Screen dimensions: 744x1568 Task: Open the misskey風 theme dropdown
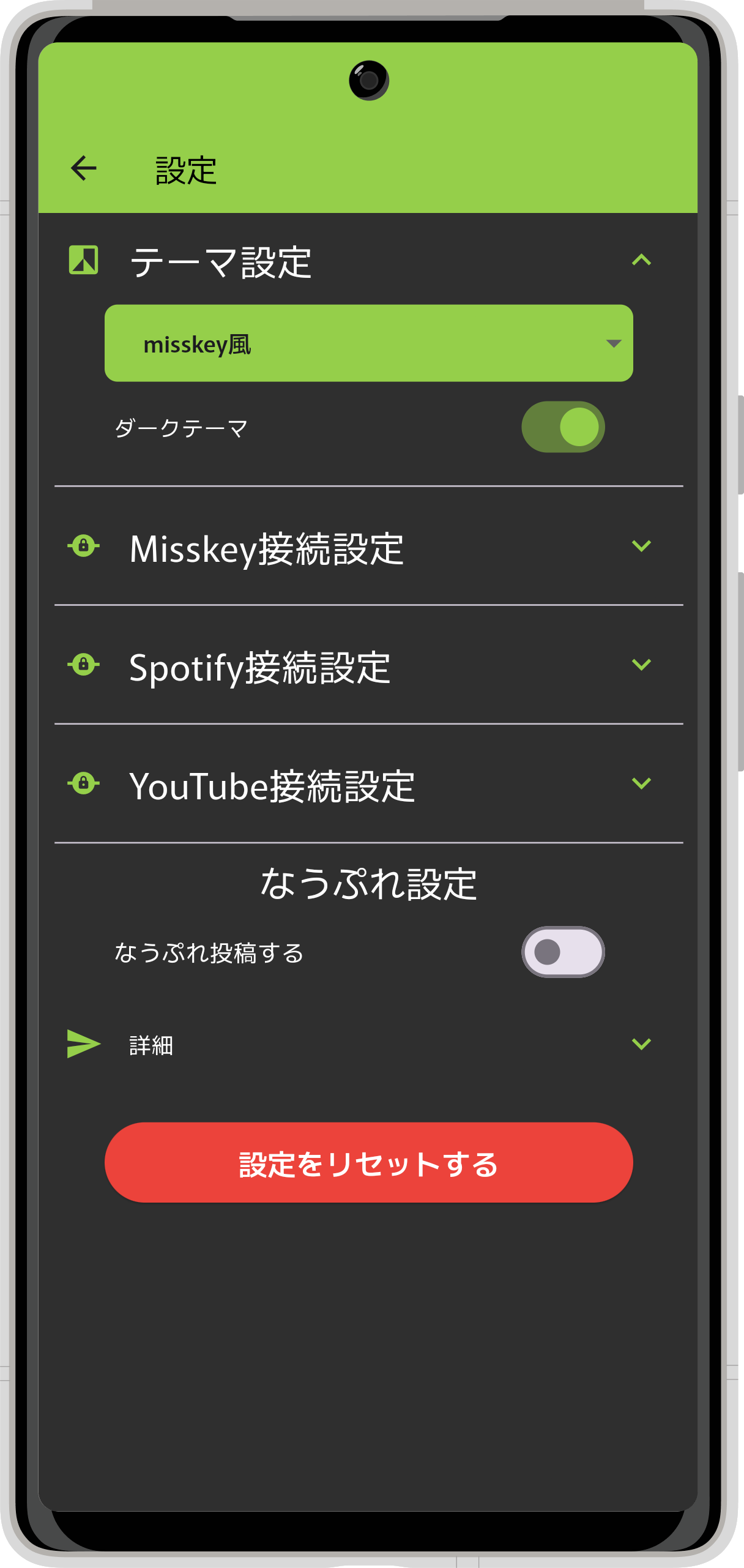tap(368, 343)
